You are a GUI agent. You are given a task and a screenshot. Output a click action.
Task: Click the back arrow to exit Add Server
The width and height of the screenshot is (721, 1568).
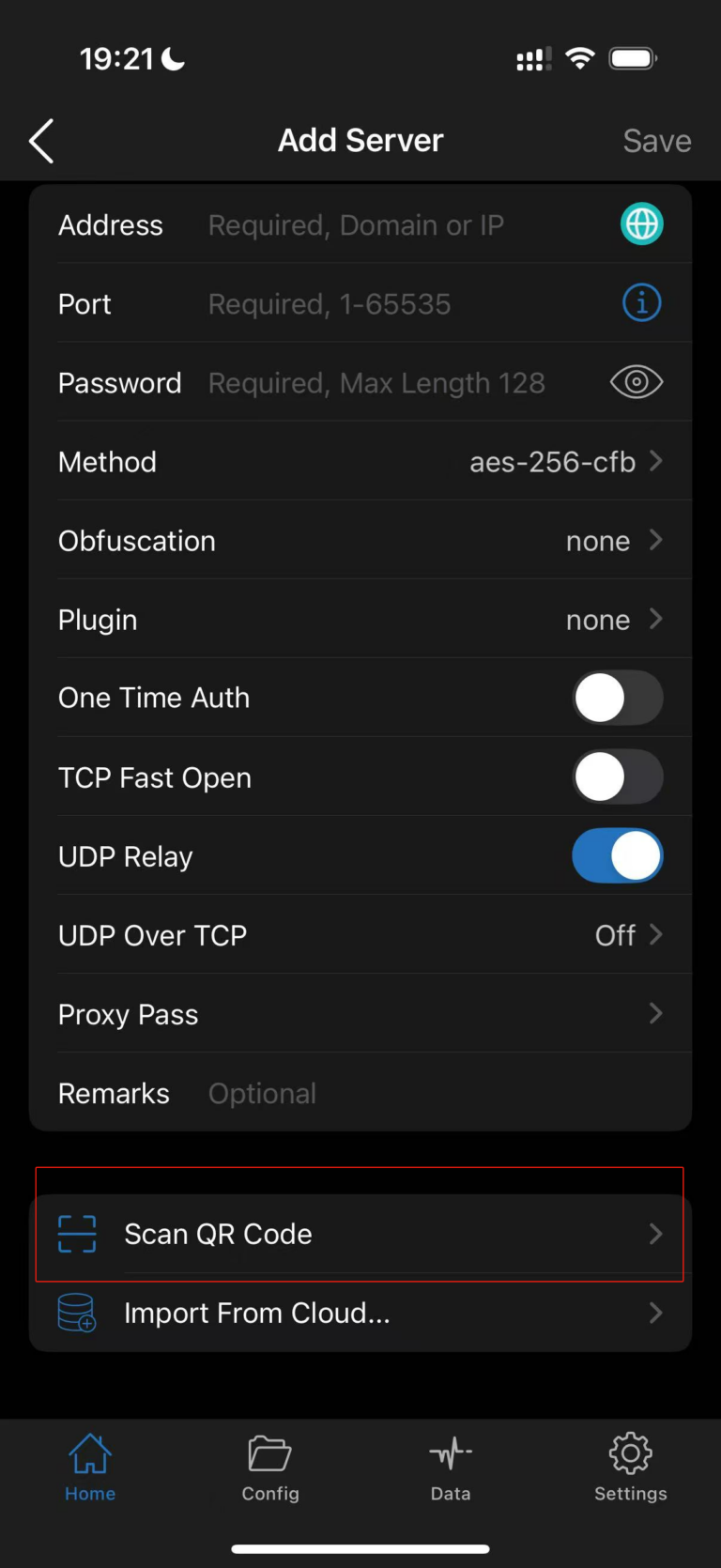[41, 140]
